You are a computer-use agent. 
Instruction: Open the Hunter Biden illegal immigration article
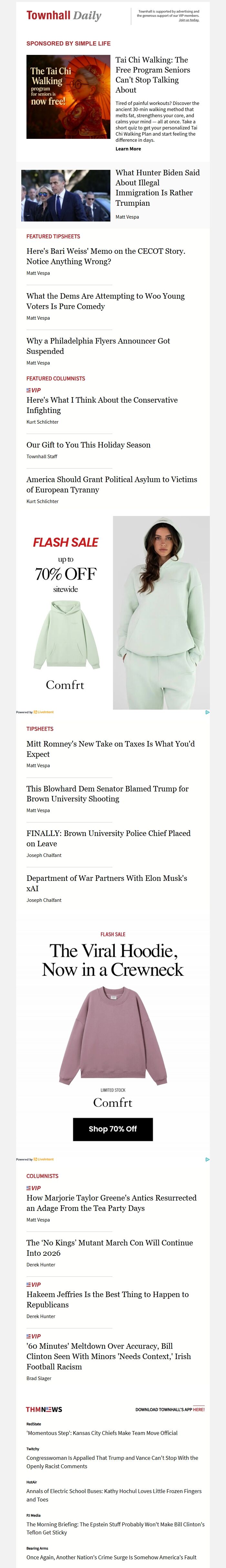coord(157,188)
